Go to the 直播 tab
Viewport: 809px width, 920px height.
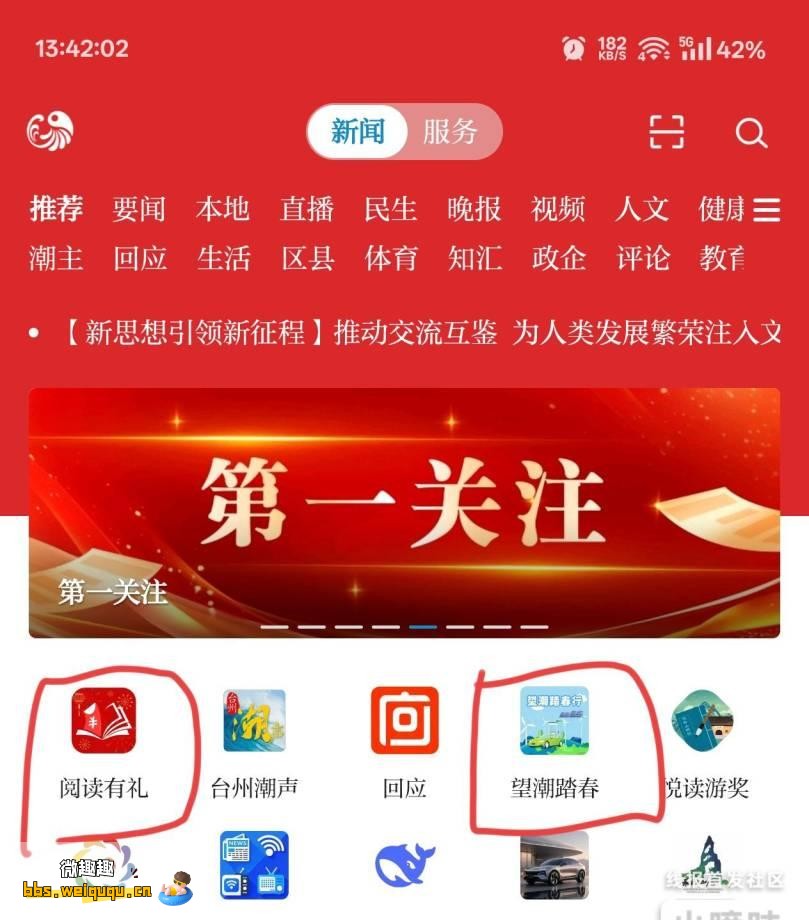tap(306, 209)
